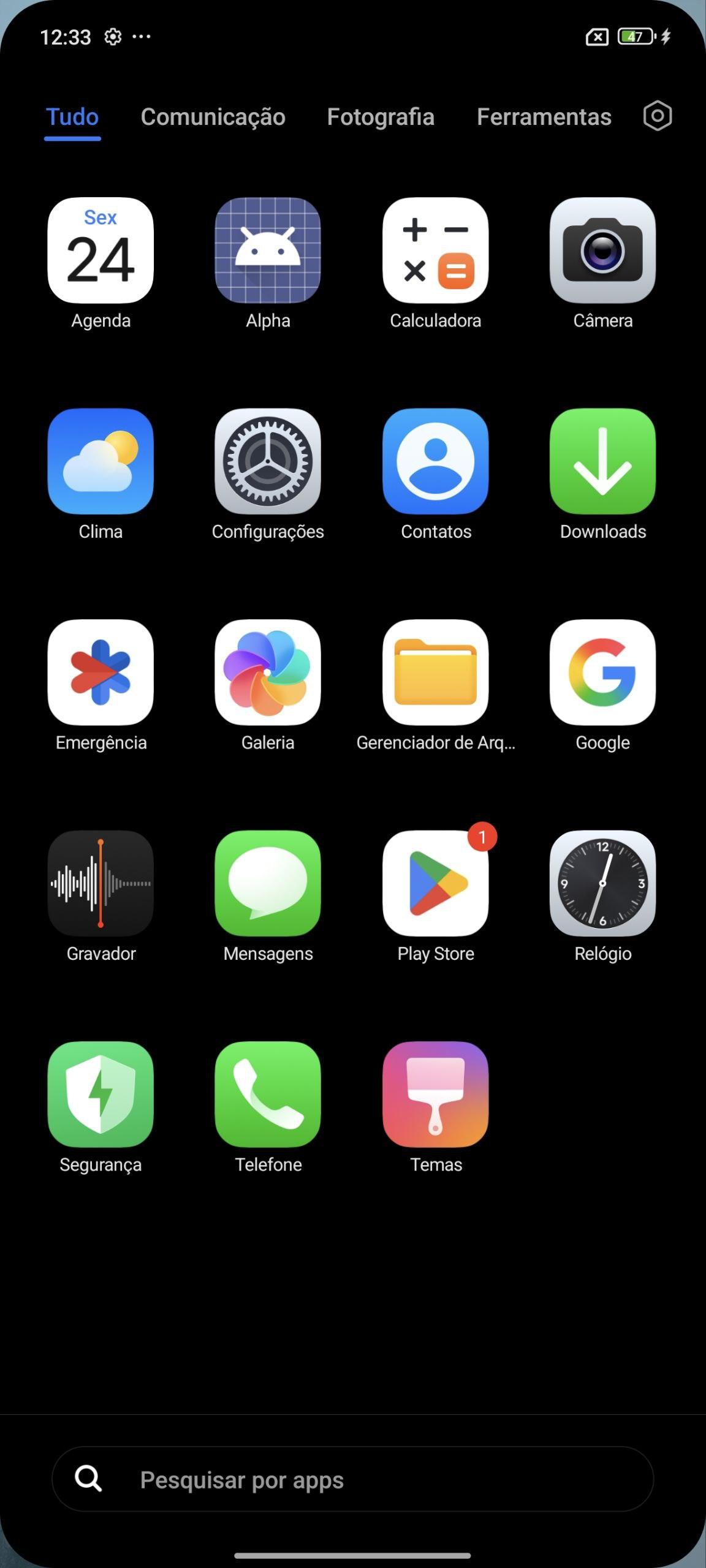Open the Galeria app
Screen dimensions: 706x1568
[268, 672]
